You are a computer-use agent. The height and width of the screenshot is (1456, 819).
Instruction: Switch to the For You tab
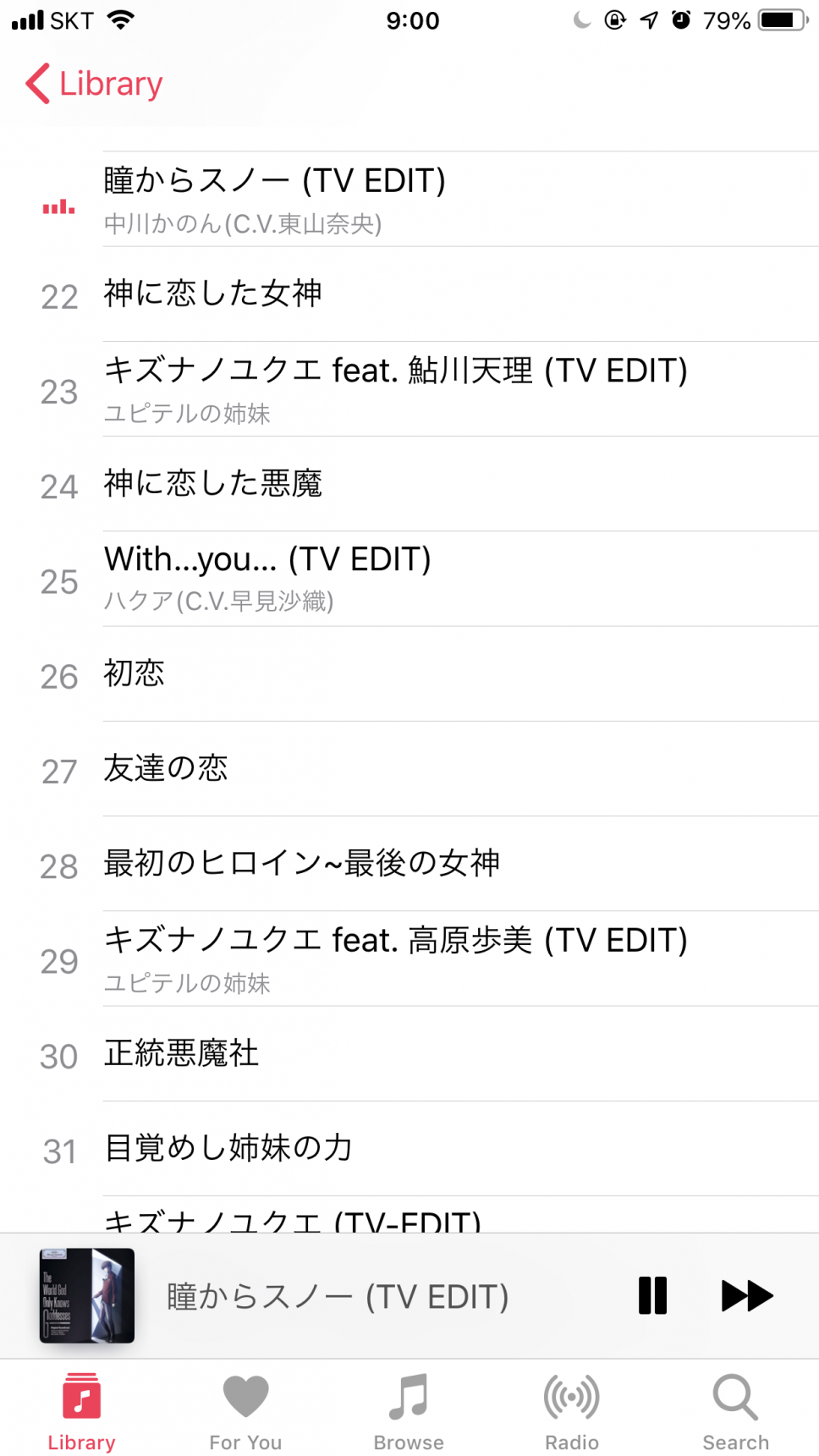pos(245,1411)
